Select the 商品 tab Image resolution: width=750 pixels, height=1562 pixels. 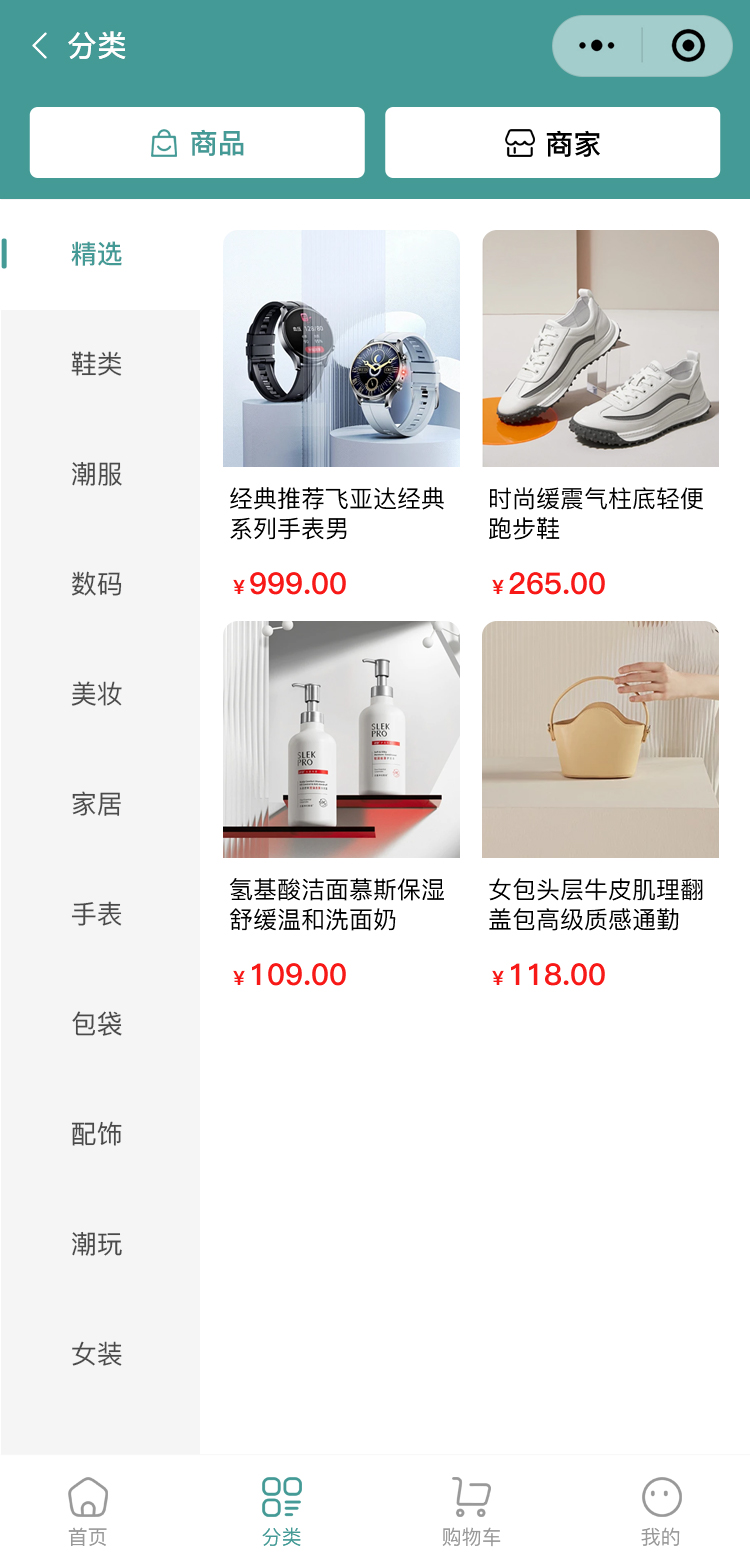pyautogui.click(x=197, y=143)
